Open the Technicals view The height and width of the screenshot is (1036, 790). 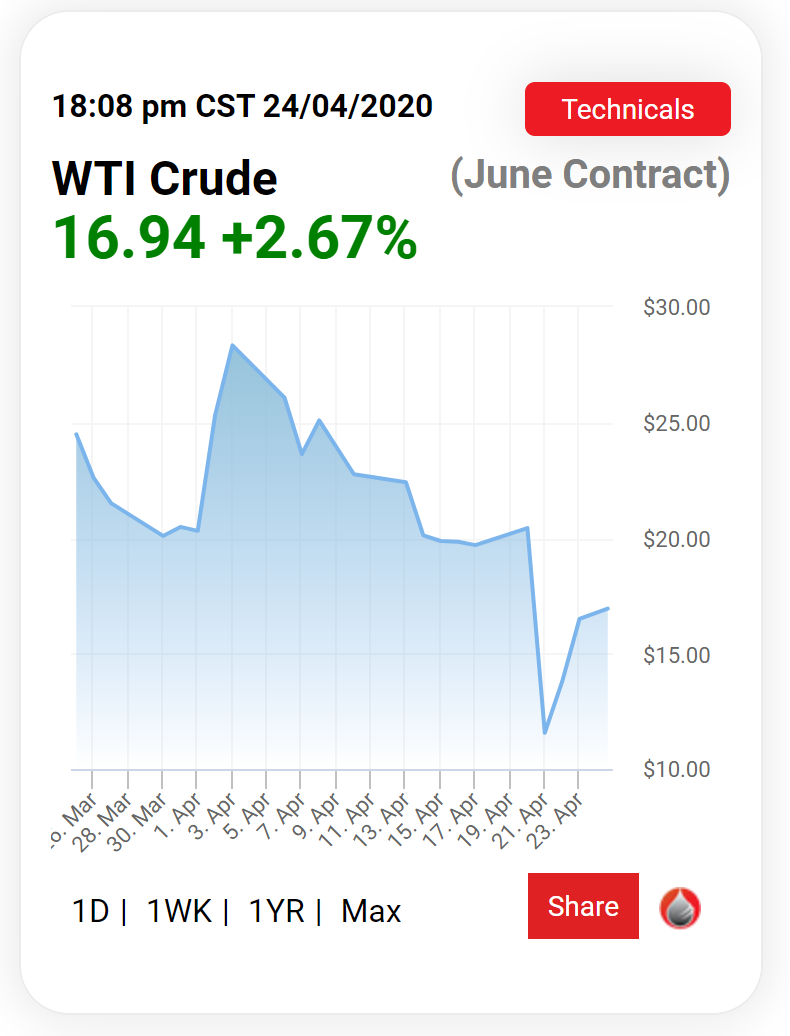point(627,109)
